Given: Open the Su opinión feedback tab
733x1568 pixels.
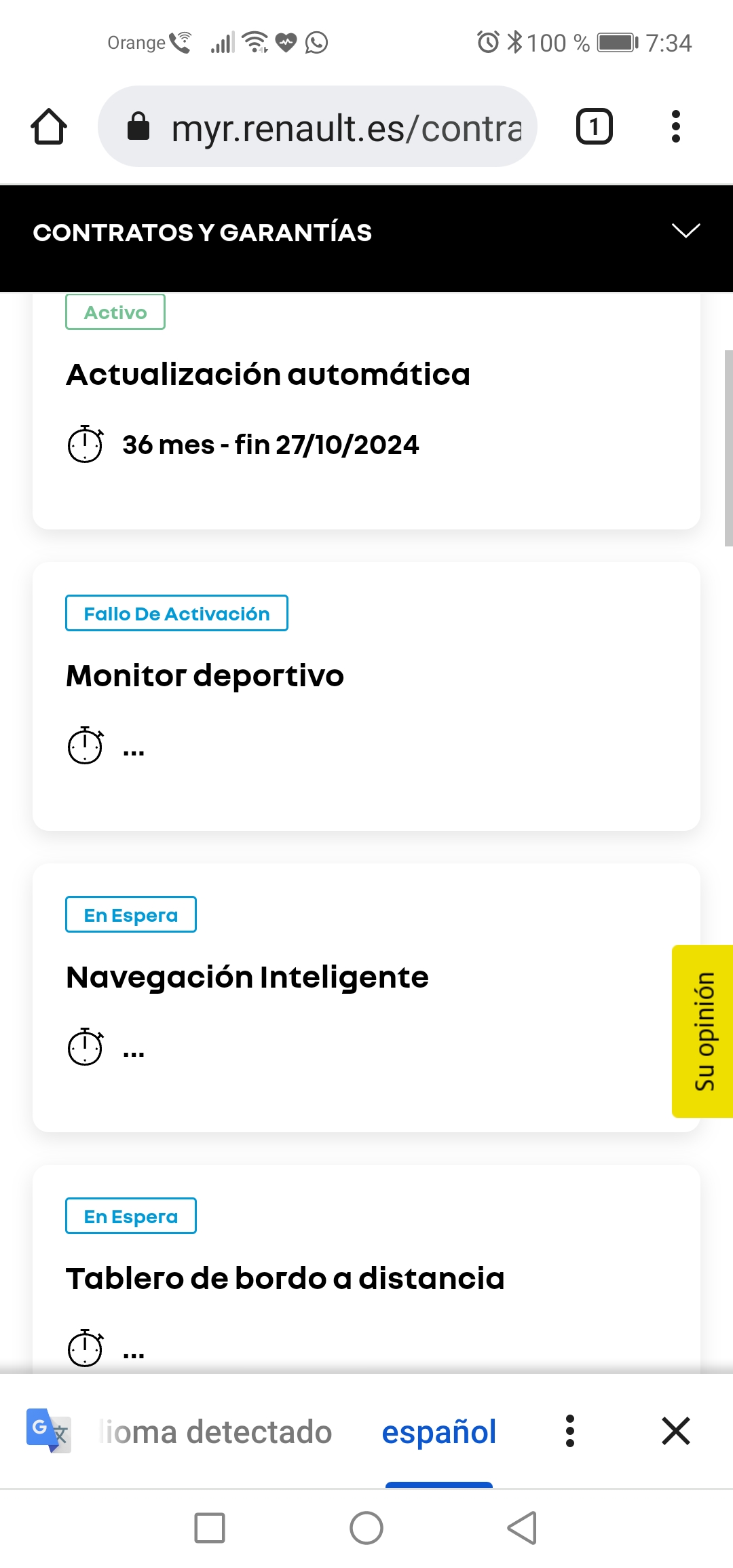Looking at the screenshot, I should pos(703,1031).
